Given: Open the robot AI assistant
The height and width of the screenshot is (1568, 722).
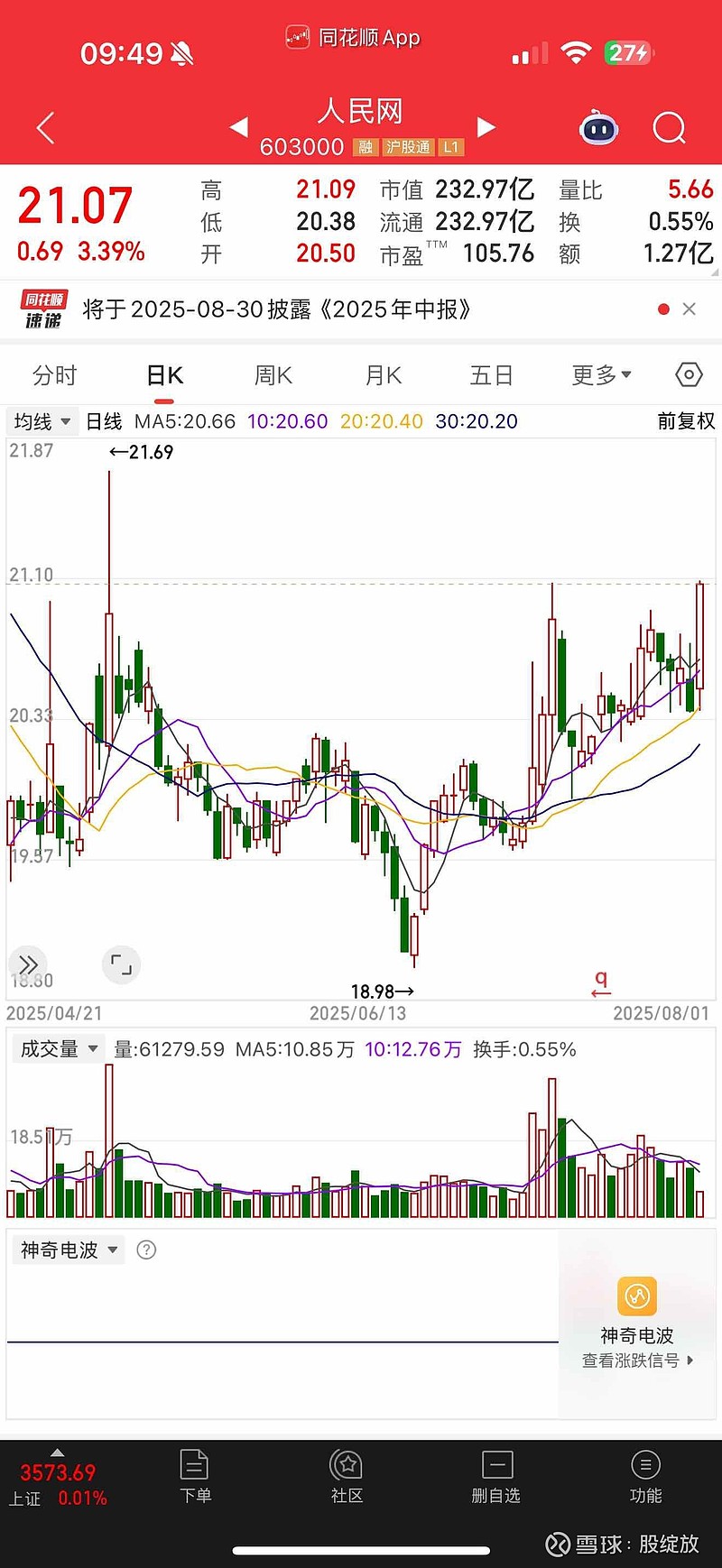Looking at the screenshot, I should (598, 128).
